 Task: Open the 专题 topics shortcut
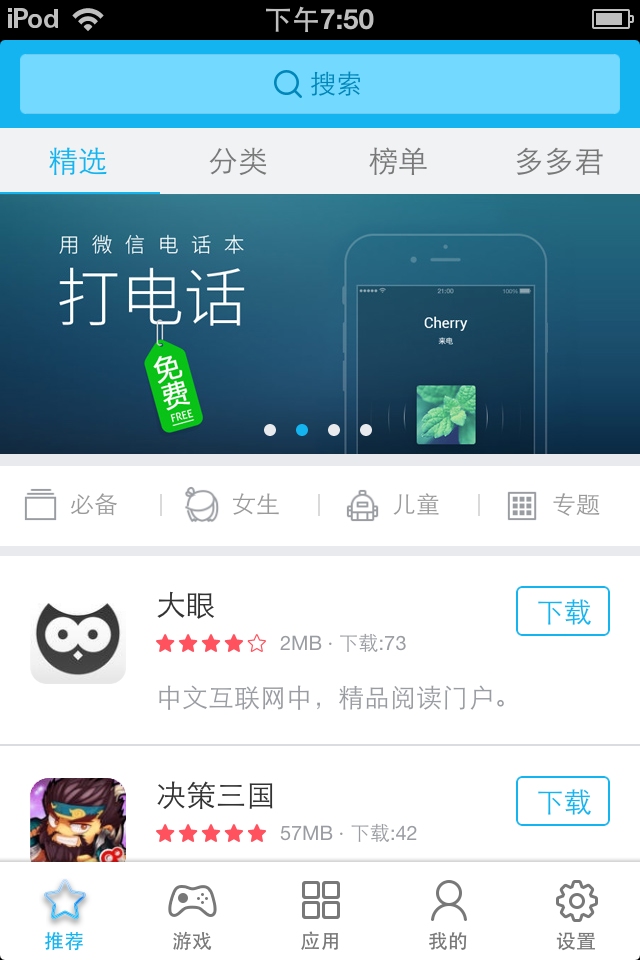555,505
